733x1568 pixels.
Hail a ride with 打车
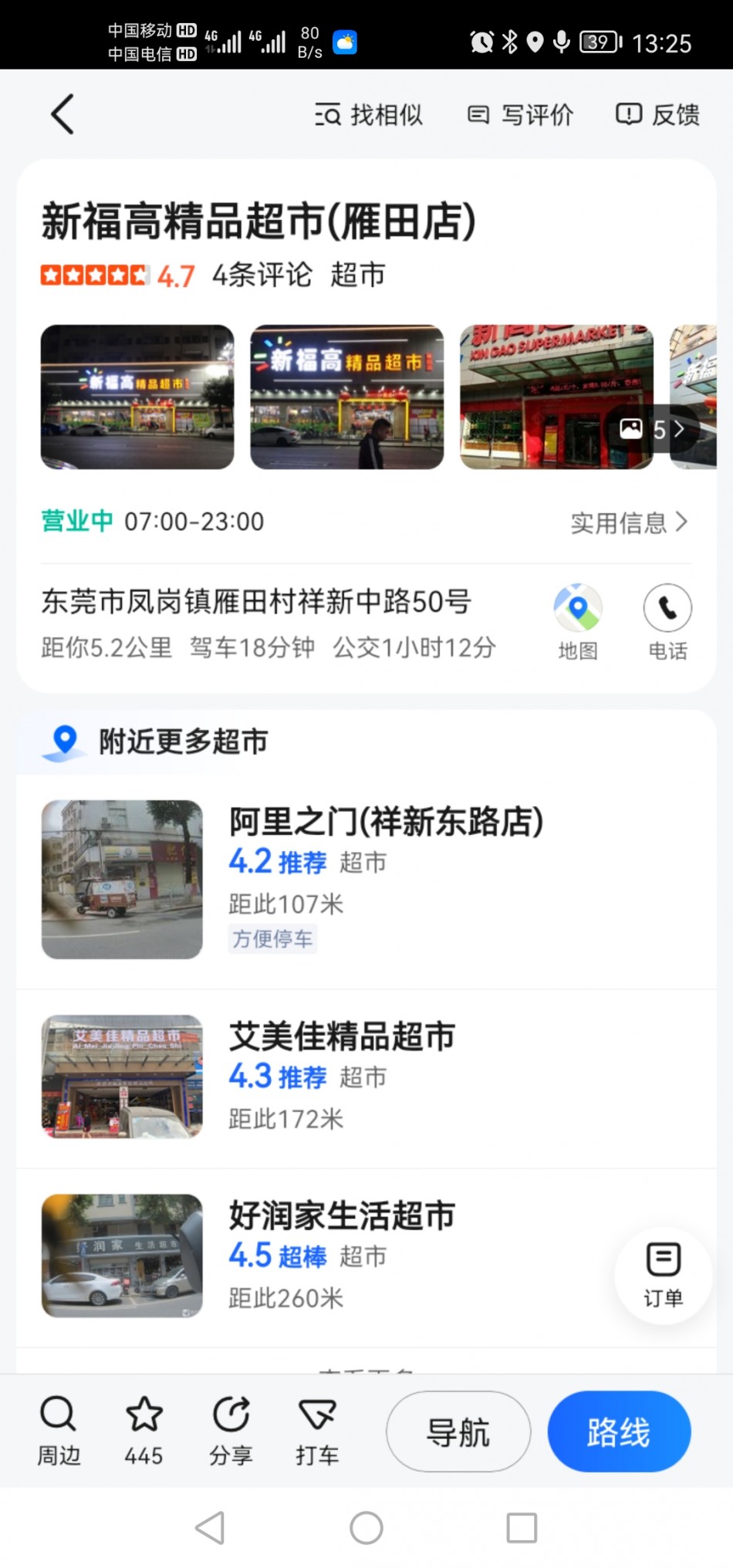coord(317,1430)
